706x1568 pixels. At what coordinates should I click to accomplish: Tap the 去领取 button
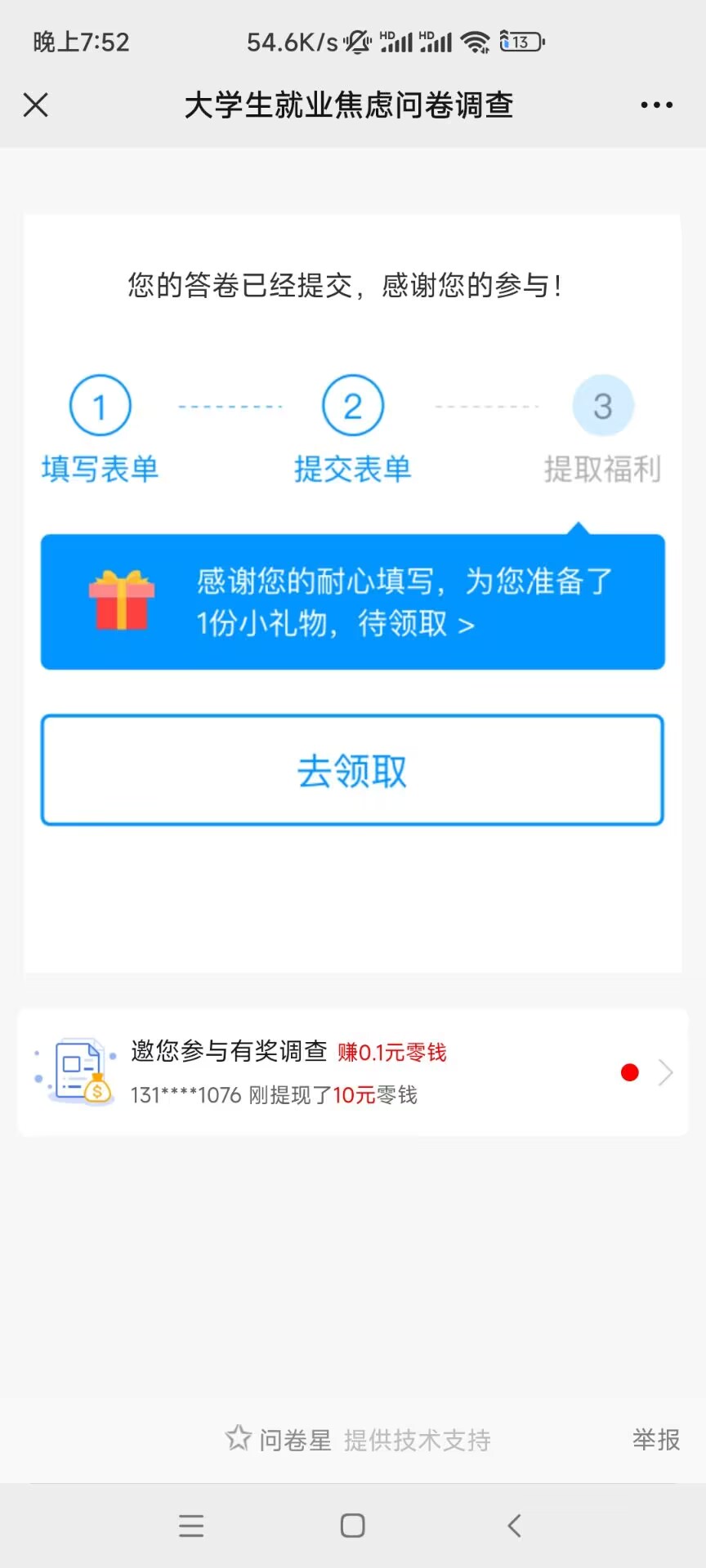pos(352,770)
